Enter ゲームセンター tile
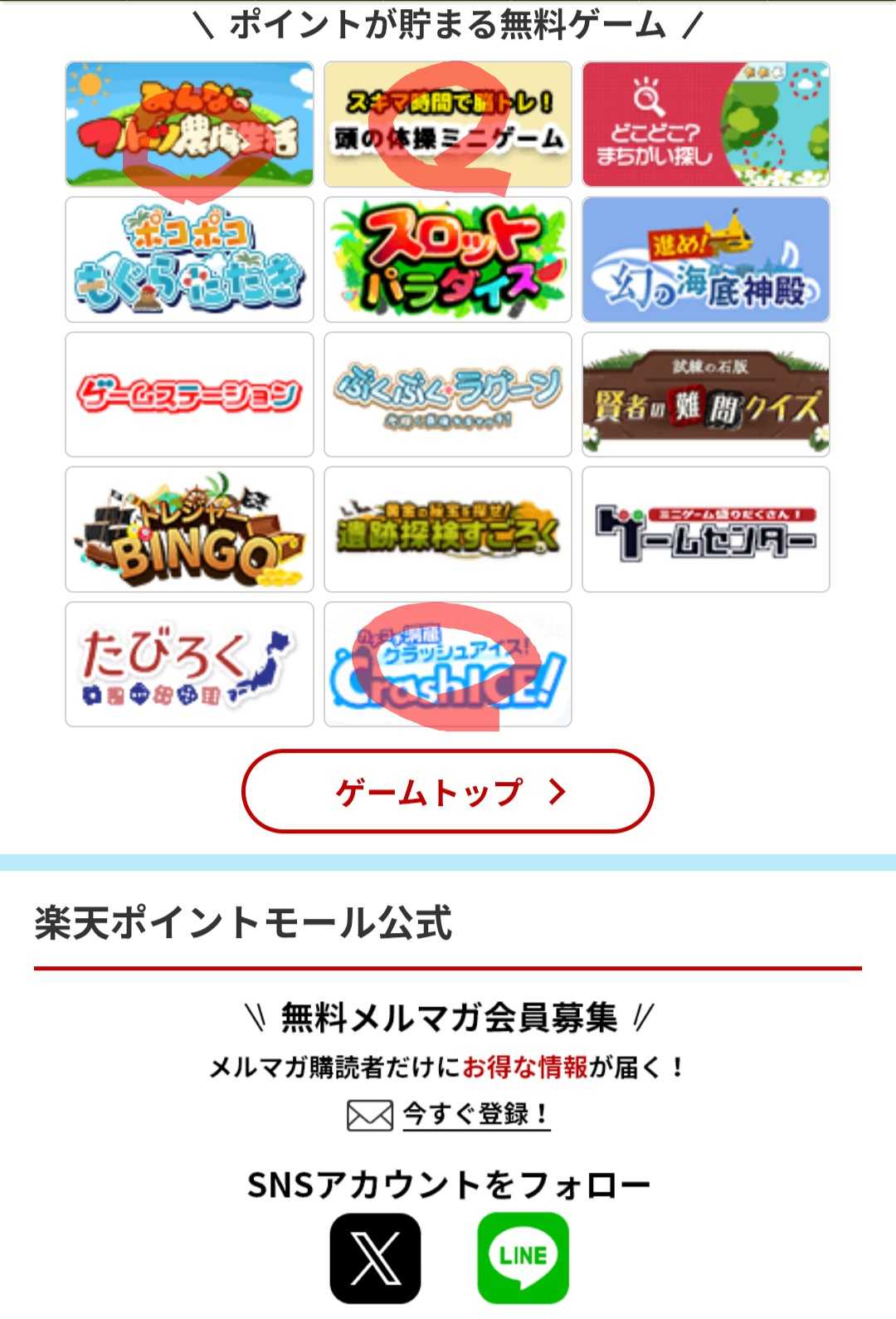This screenshot has height=1319, width=896. (x=705, y=529)
